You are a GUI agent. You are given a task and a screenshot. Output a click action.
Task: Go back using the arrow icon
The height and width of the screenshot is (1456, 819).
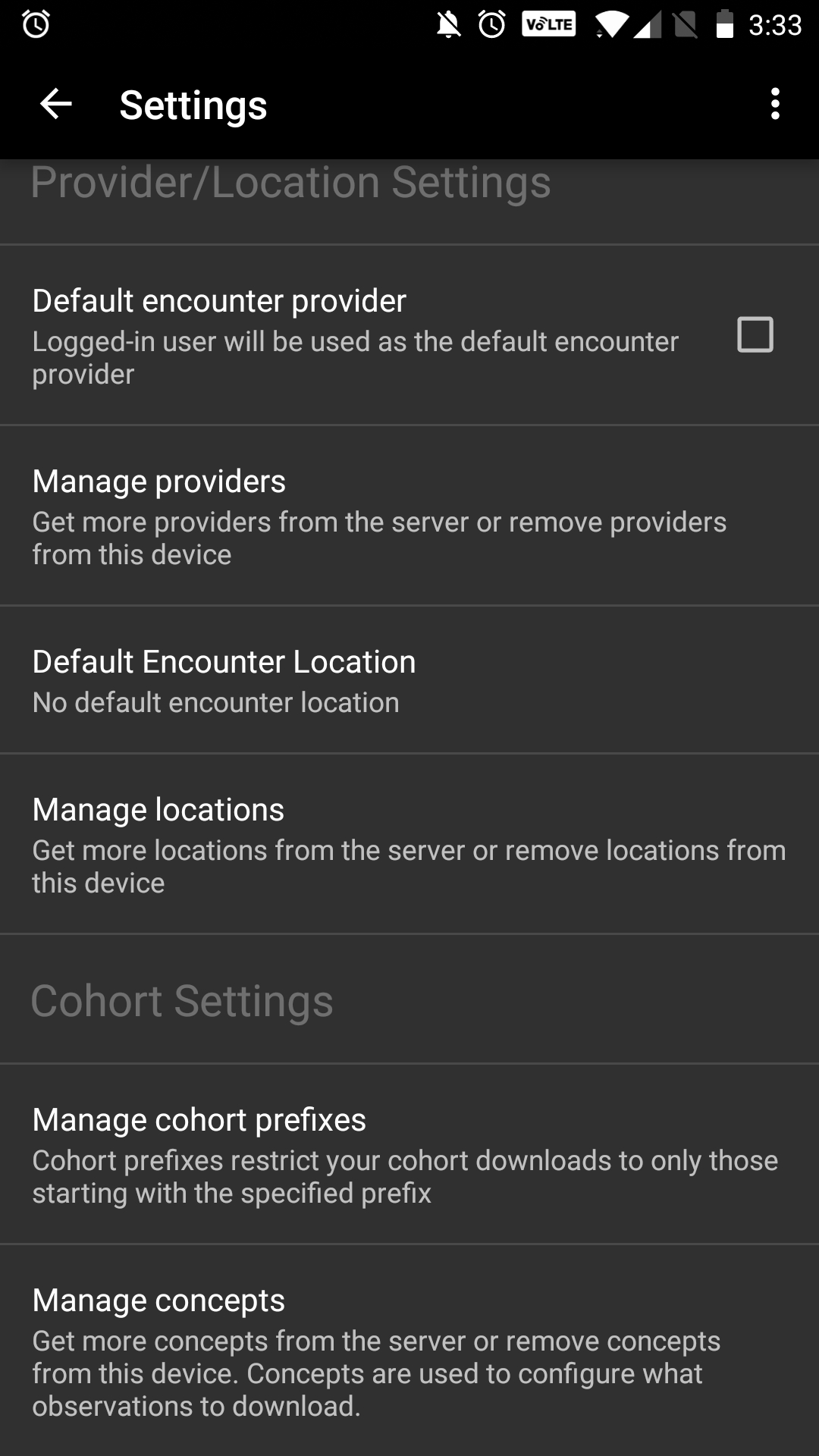pyautogui.click(x=55, y=104)
